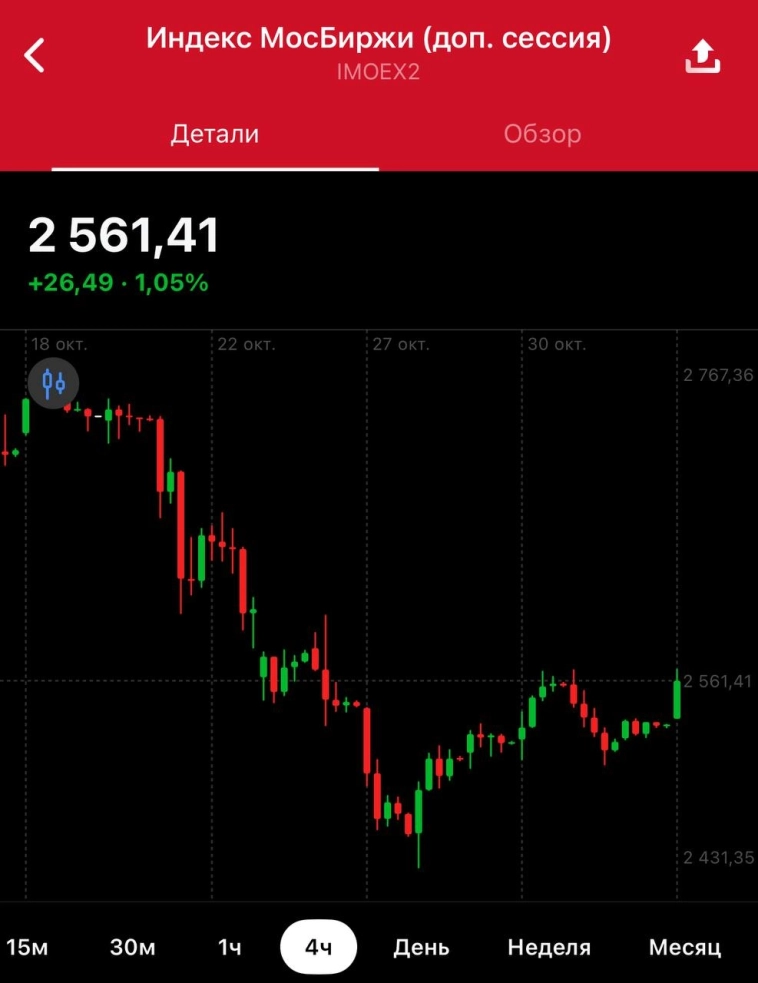
Task: Toggle the candlestick chart type icon
Action: tap(53, 383)
